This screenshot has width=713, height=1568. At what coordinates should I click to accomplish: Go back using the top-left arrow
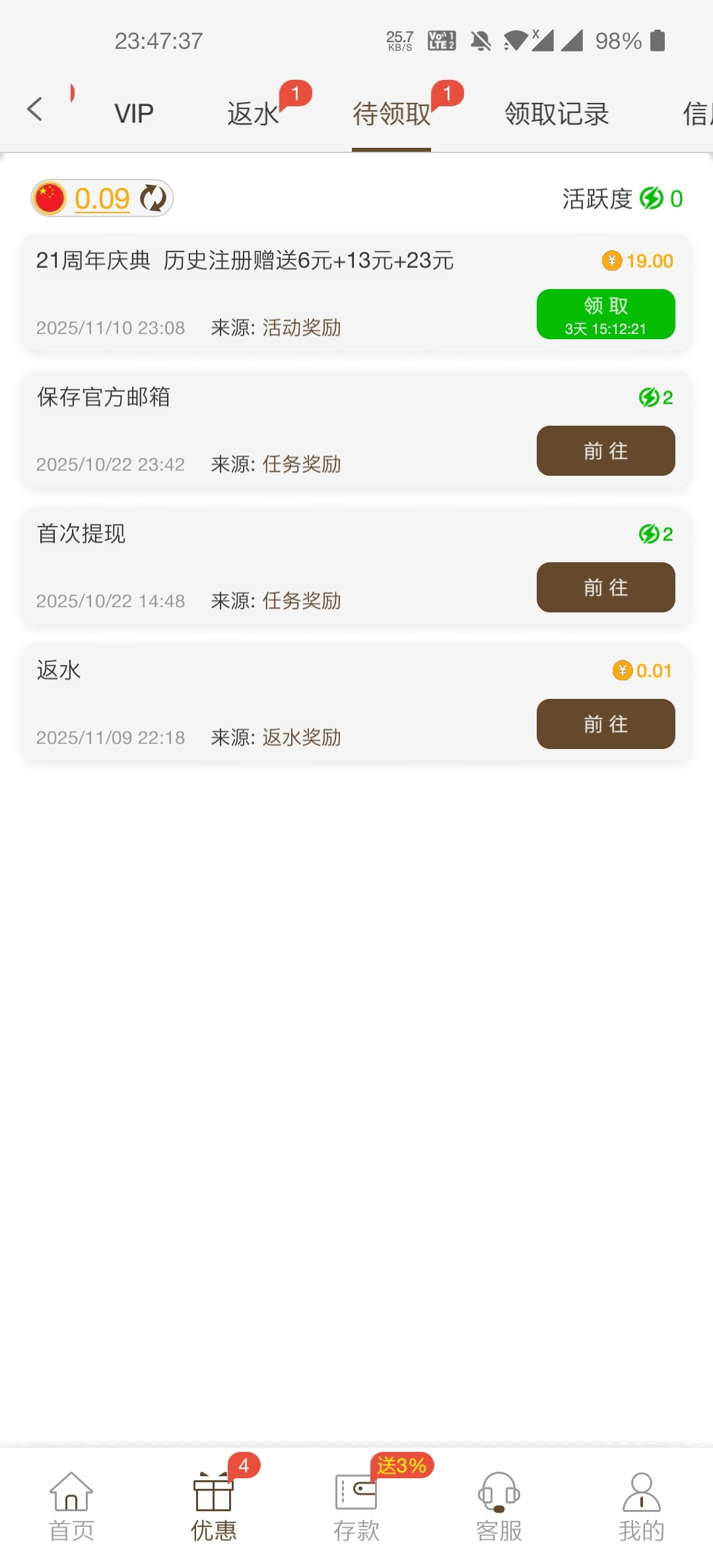[x=35, y=110]
